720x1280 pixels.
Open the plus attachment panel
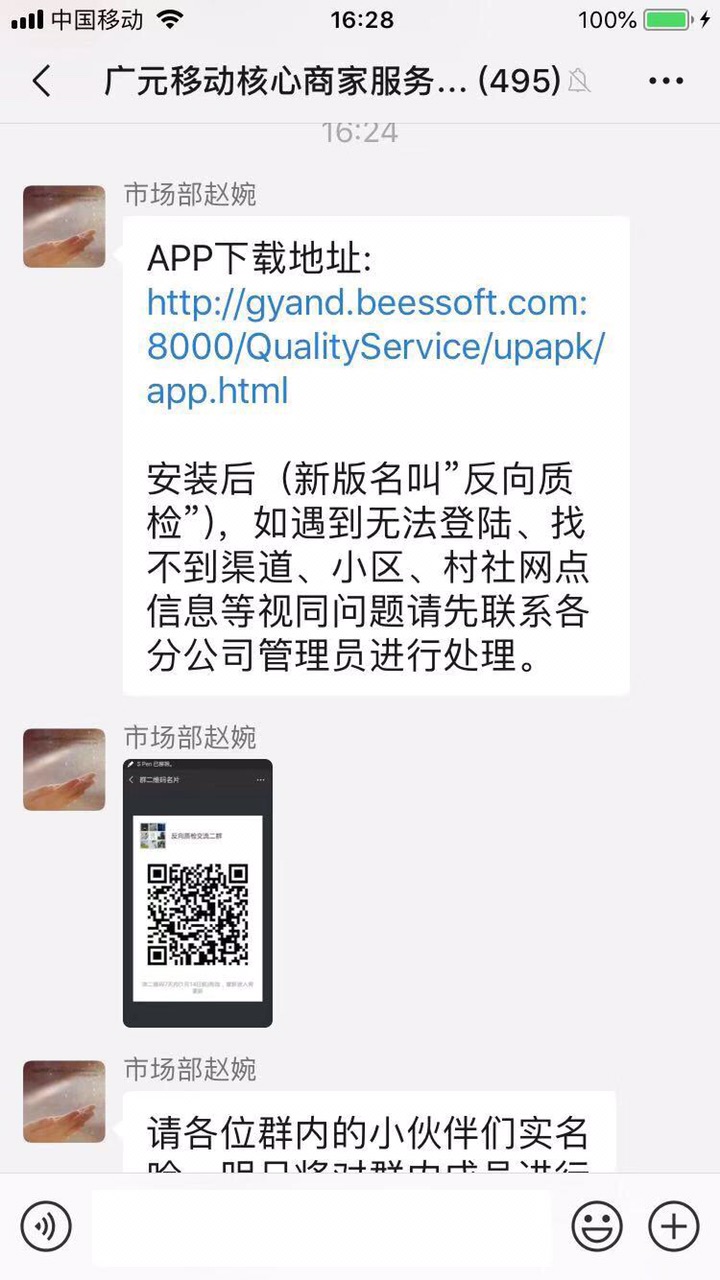674,1225
